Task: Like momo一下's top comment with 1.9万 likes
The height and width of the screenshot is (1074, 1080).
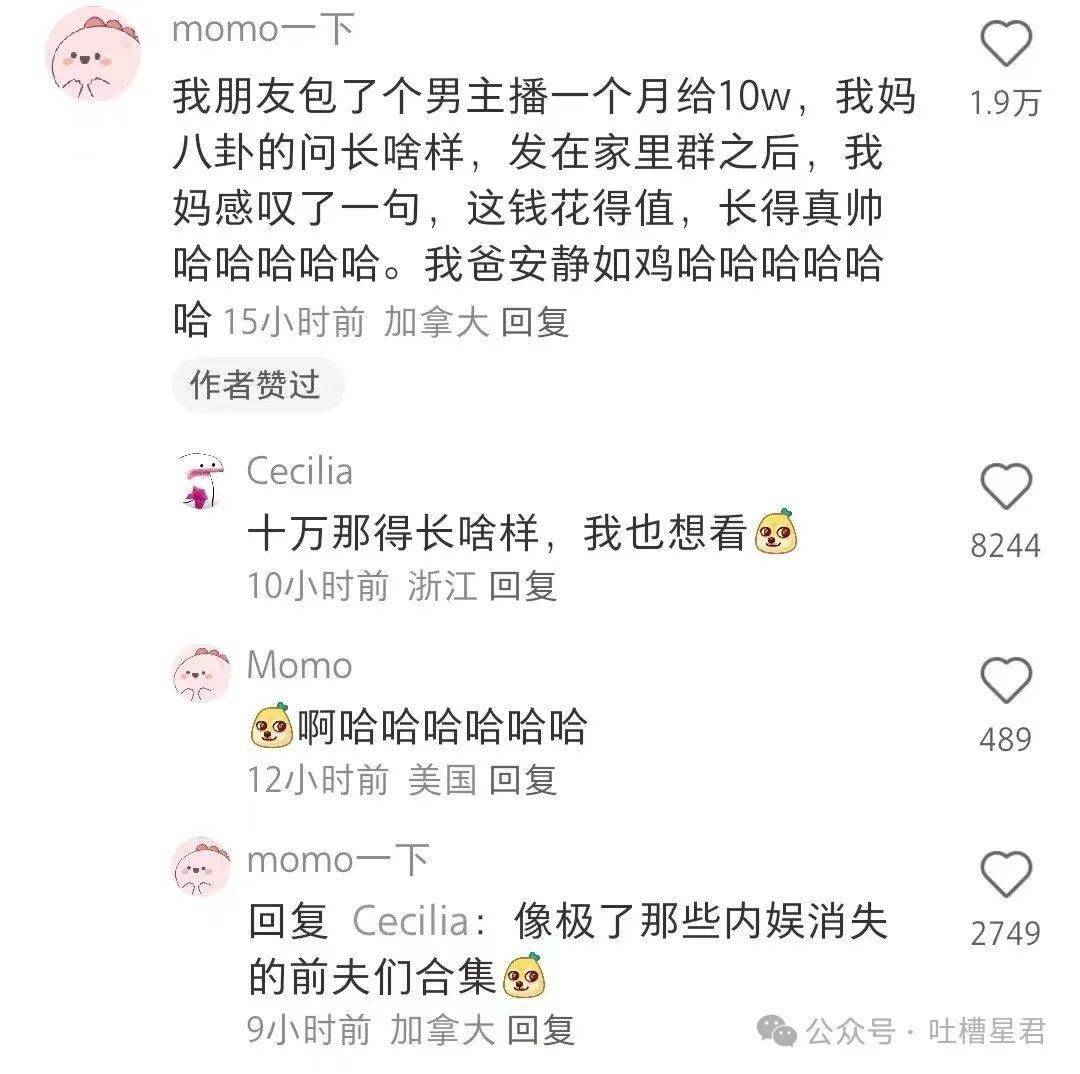Action: tap(1005, 45)
